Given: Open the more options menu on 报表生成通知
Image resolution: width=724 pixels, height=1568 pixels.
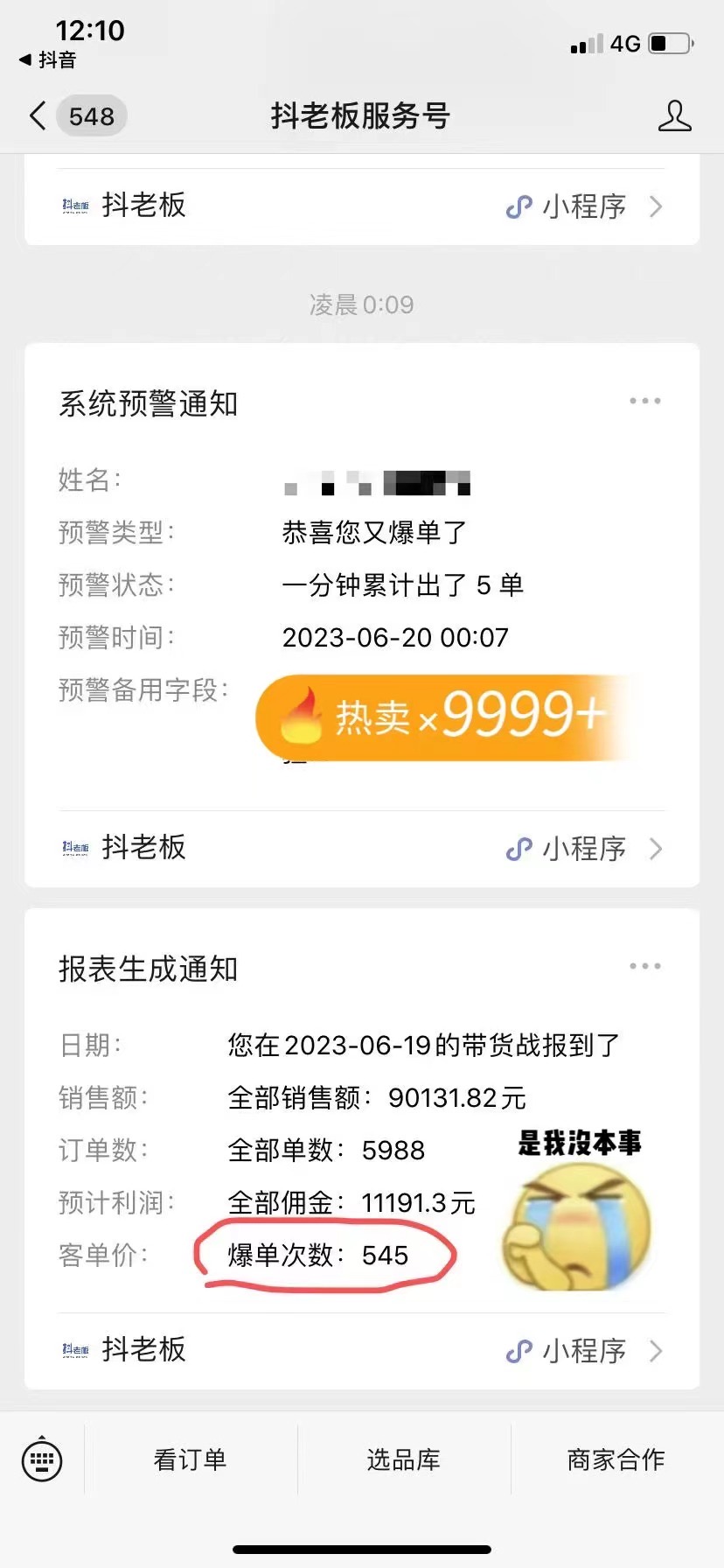Looking at the screenshot, I should (x=645, y=965).
